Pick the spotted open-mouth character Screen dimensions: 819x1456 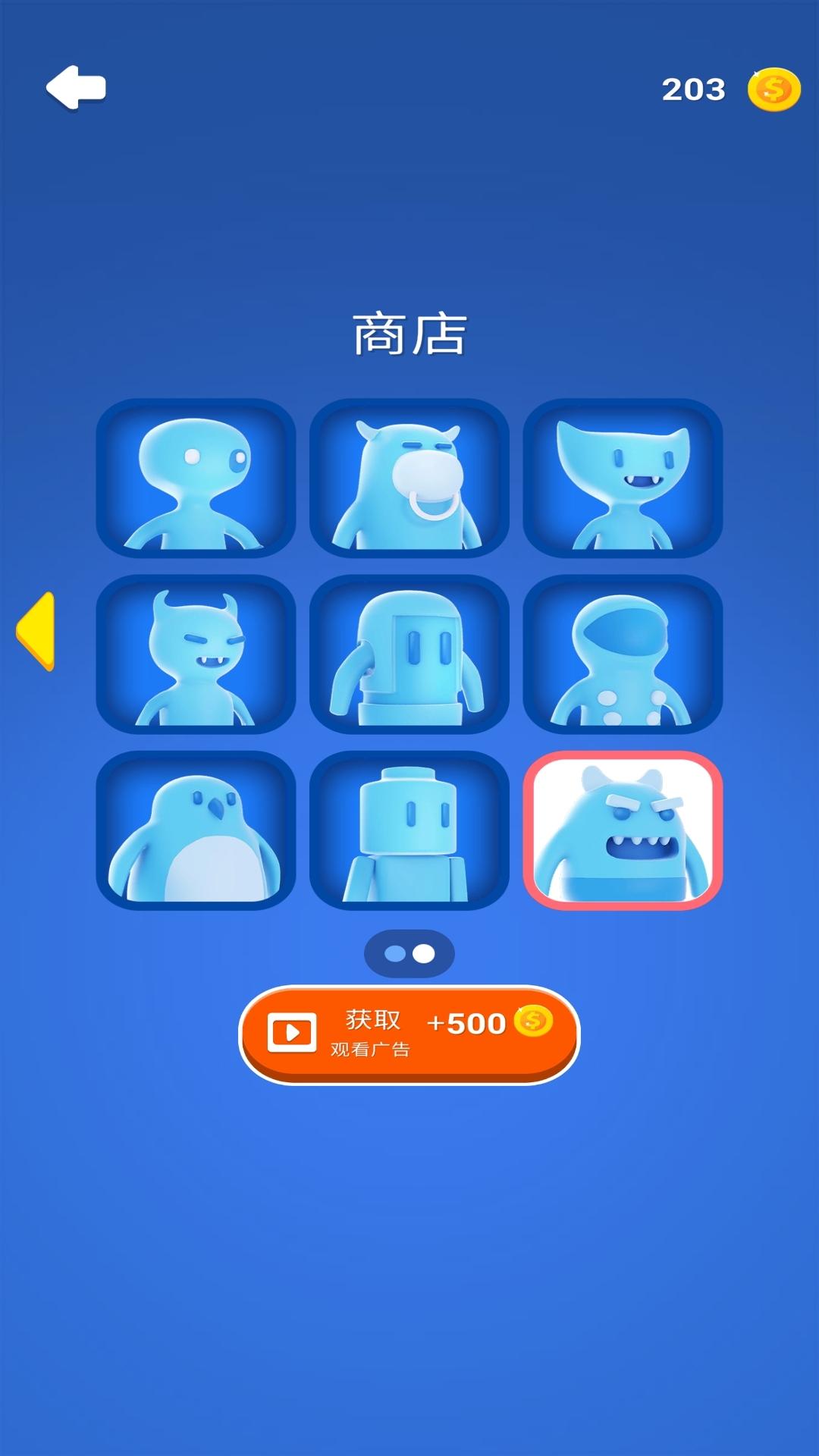(623, 654)
